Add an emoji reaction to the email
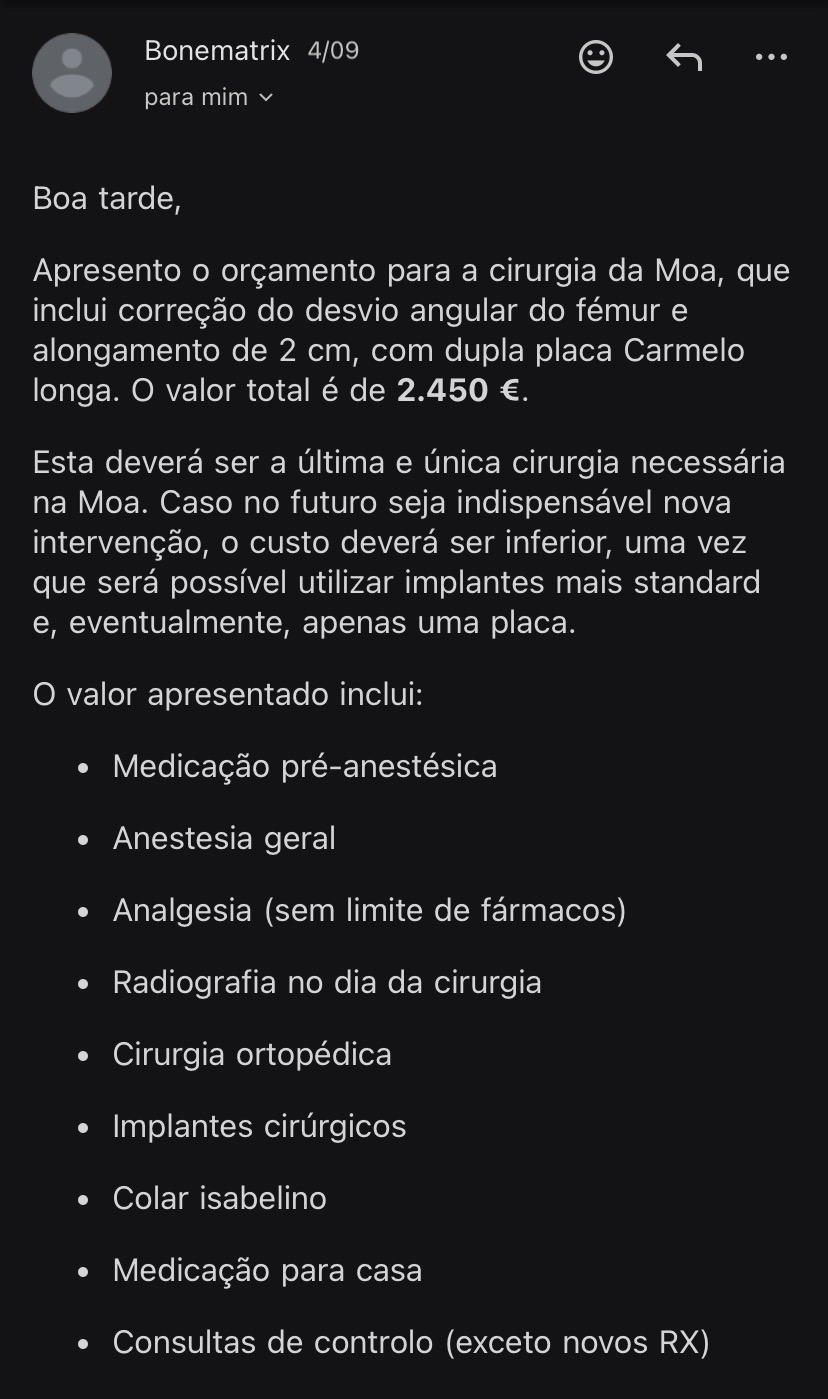Image resolution: width=828 pixels, height=1399 pixels. 596,57
